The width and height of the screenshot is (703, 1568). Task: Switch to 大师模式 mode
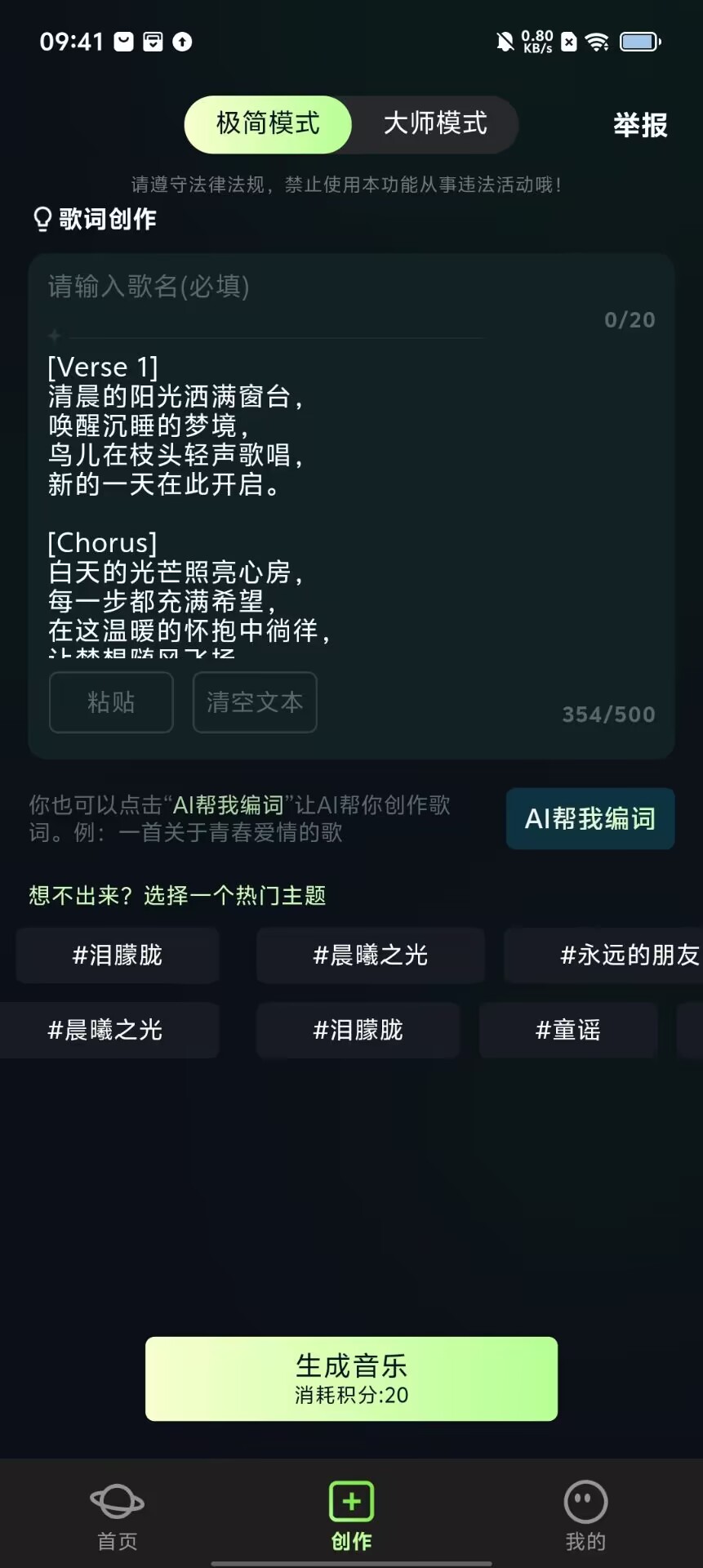(x=435, y=124)
